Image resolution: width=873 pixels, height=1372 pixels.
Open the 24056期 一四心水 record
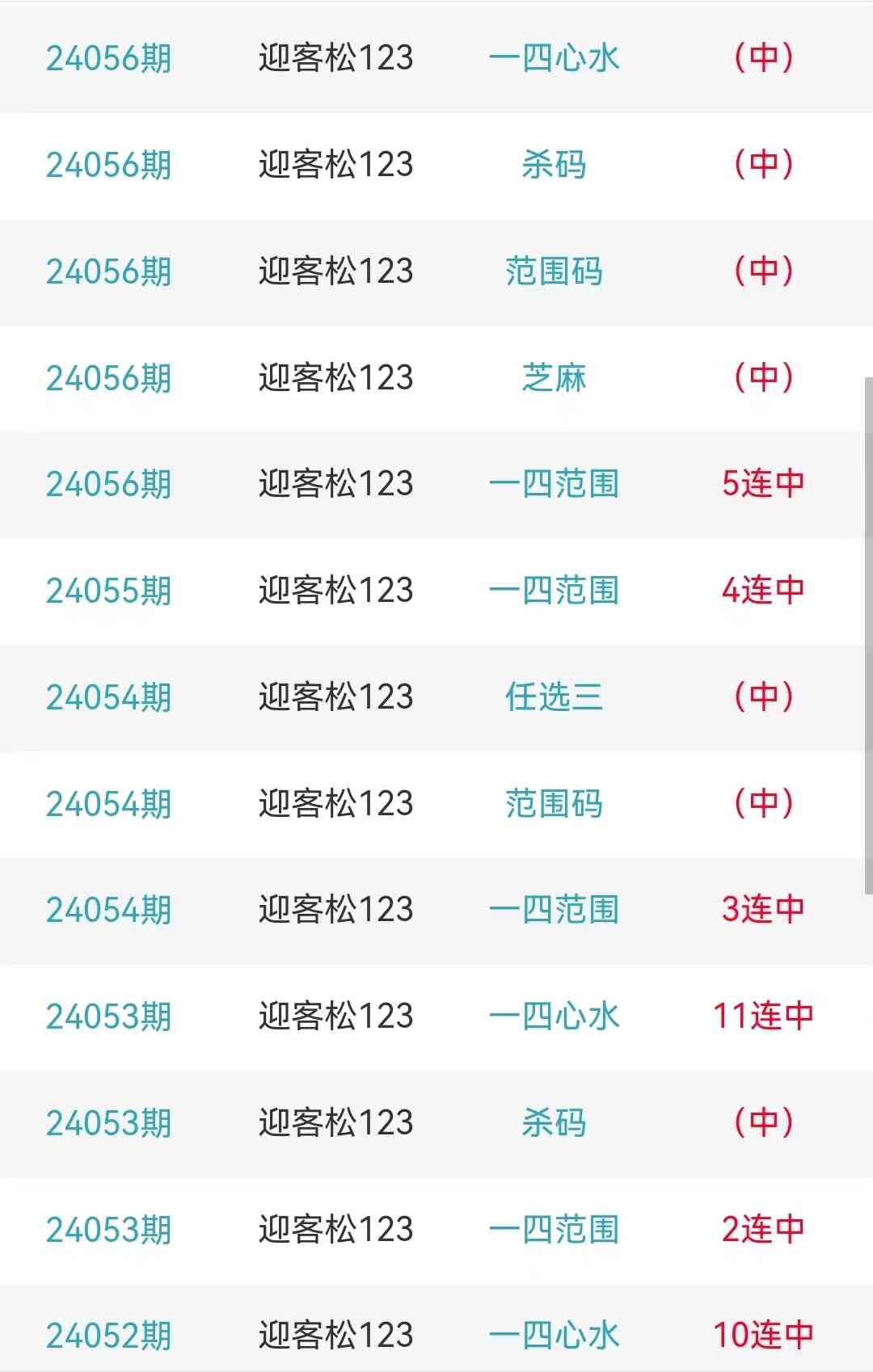[x=554, y=58]
